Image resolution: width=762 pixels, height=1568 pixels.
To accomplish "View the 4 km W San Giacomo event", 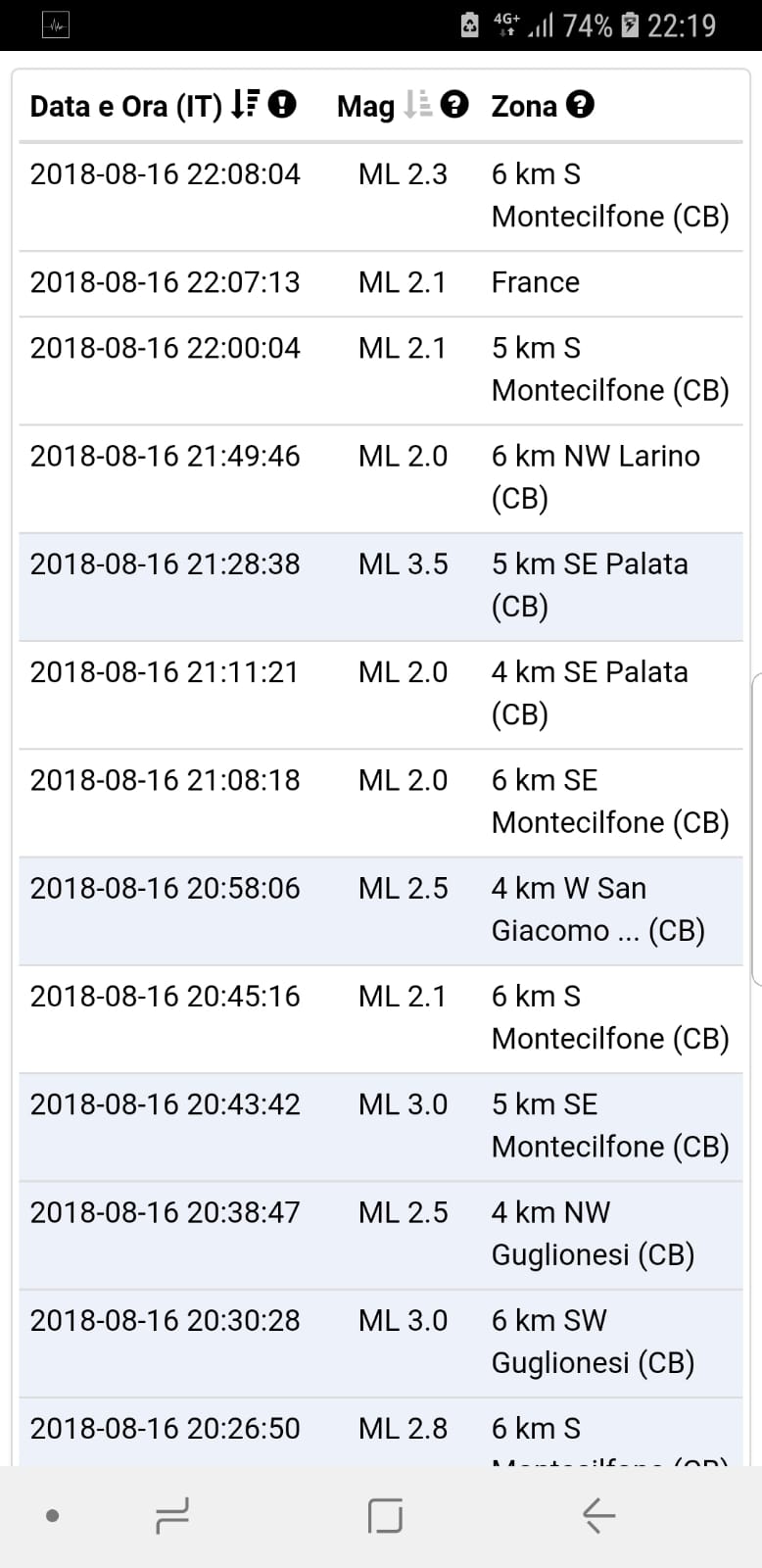I will [381, 910].
